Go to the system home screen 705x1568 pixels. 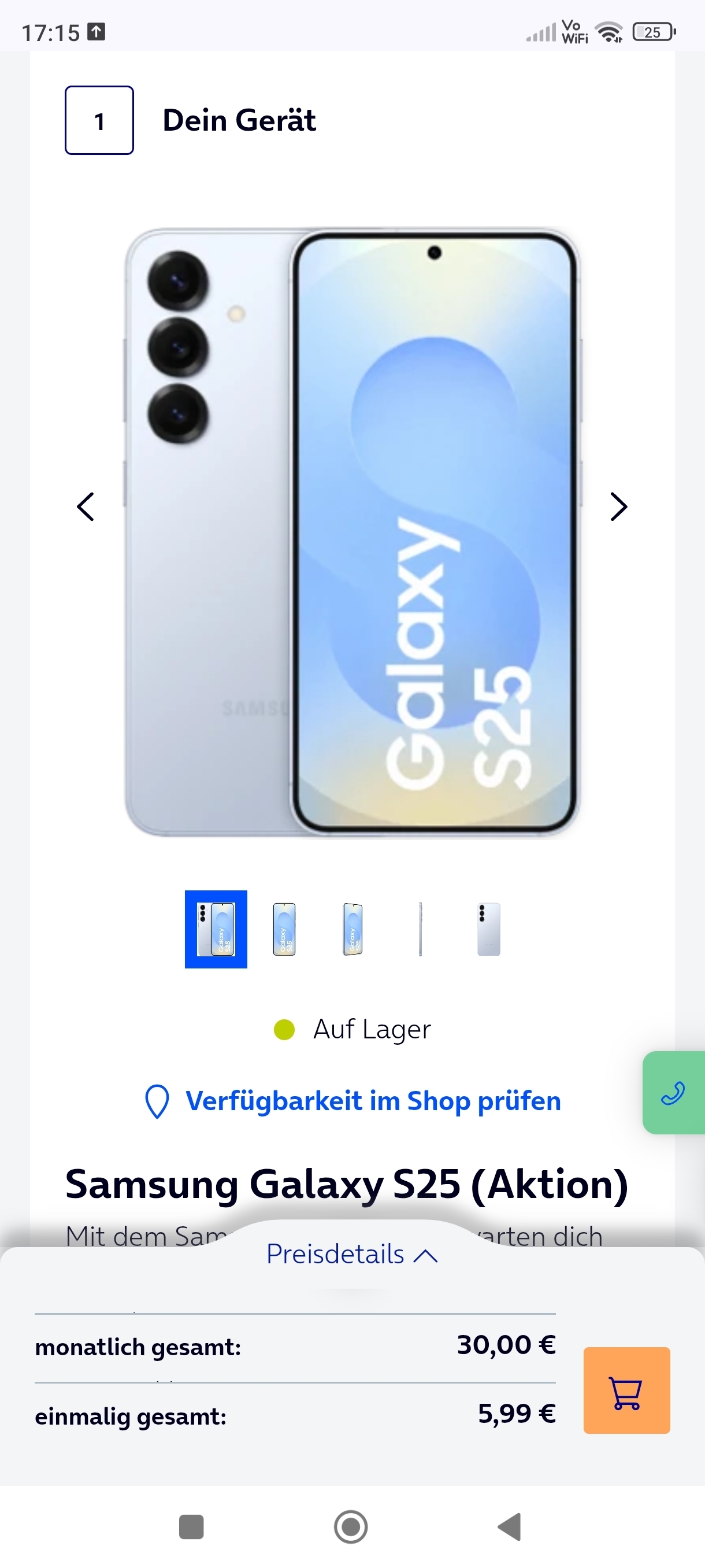click(351, 1526)
